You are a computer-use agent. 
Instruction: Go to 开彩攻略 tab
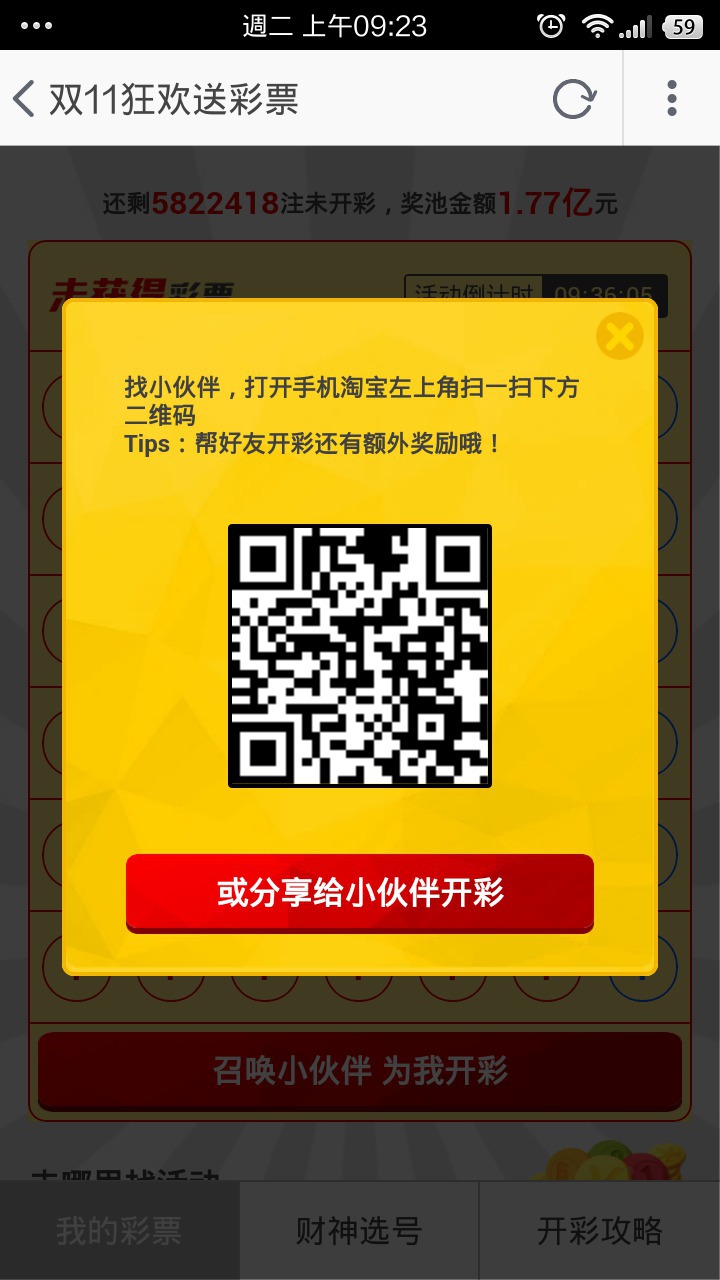pyautogui.click(x=600, y=1231)
